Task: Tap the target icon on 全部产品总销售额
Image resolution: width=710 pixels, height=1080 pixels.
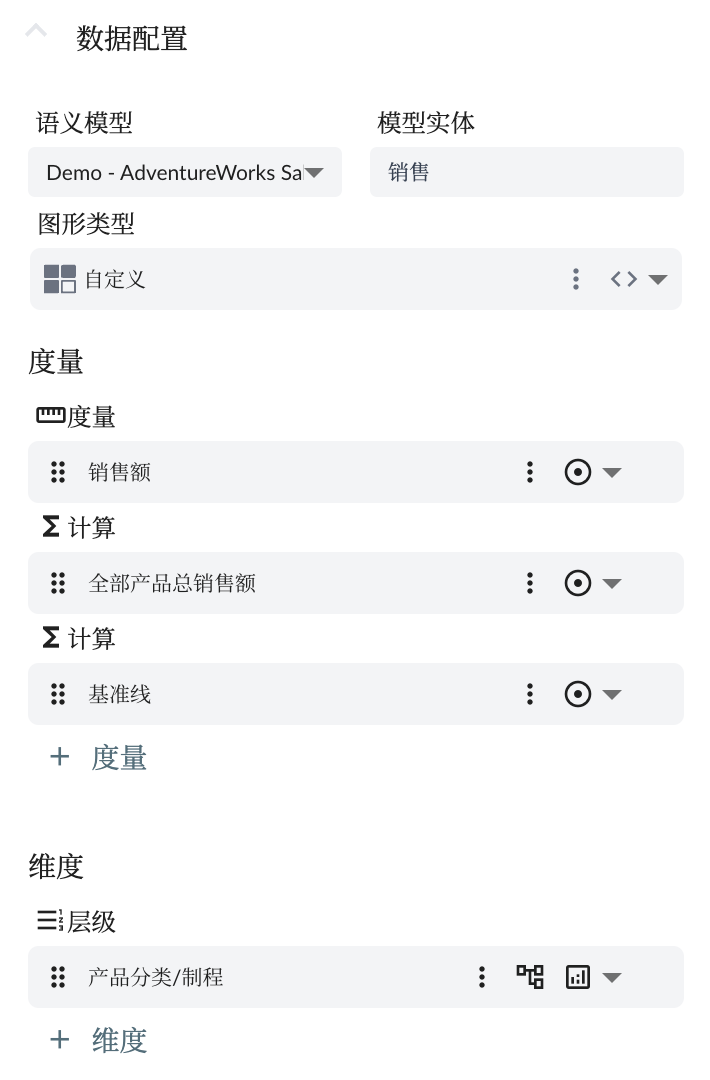Action: 578,583
